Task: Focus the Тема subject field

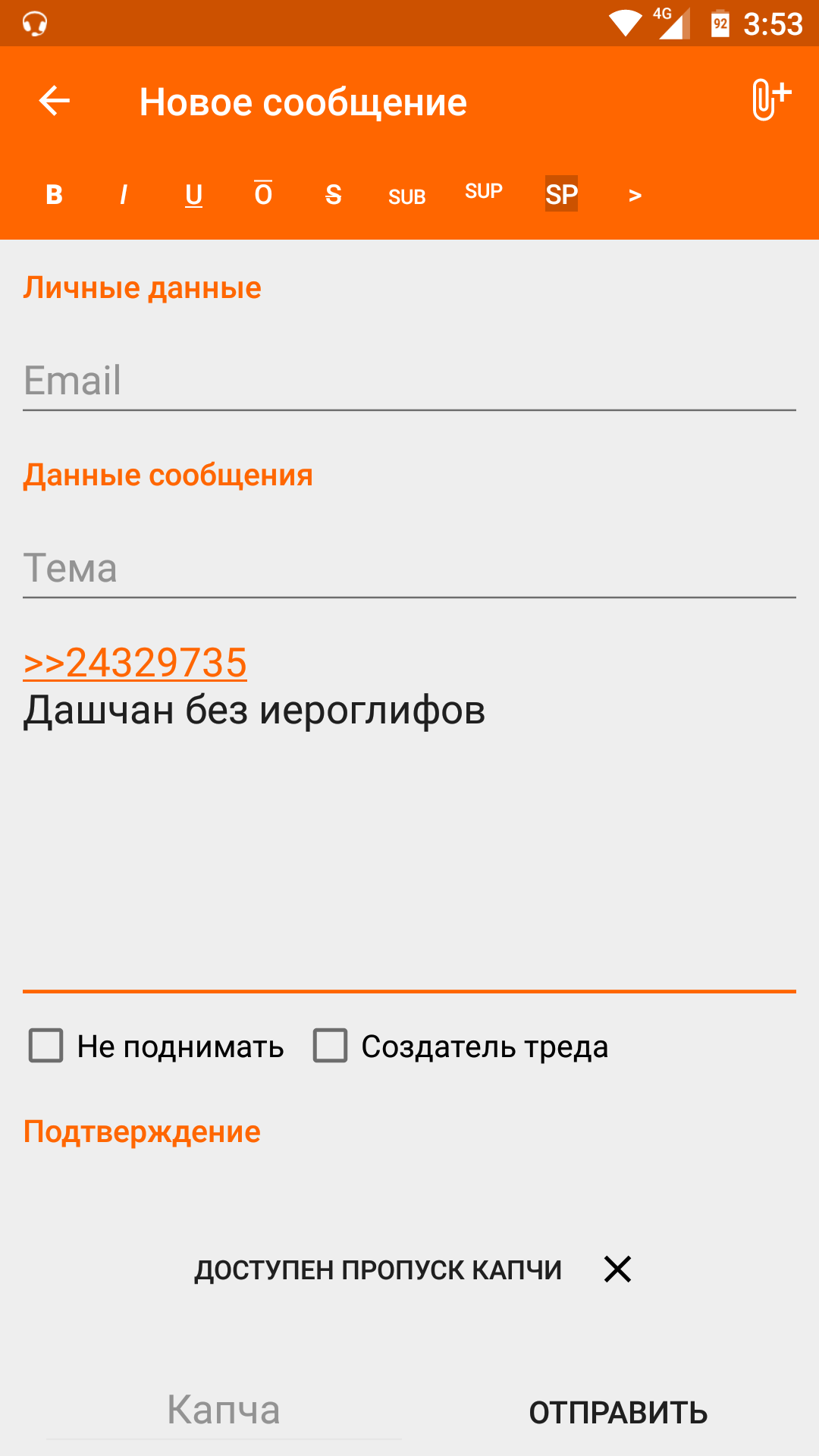Action: pos(409,568)
